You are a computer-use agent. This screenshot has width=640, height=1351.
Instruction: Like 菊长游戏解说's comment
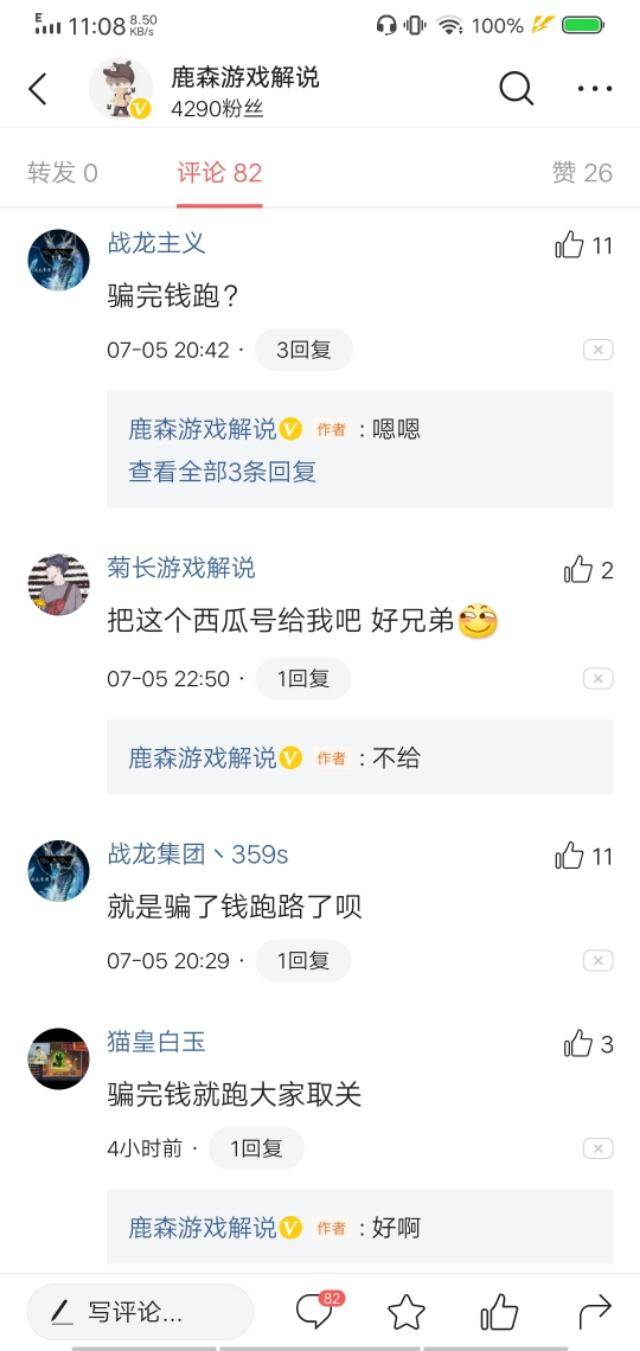[578, 571]
